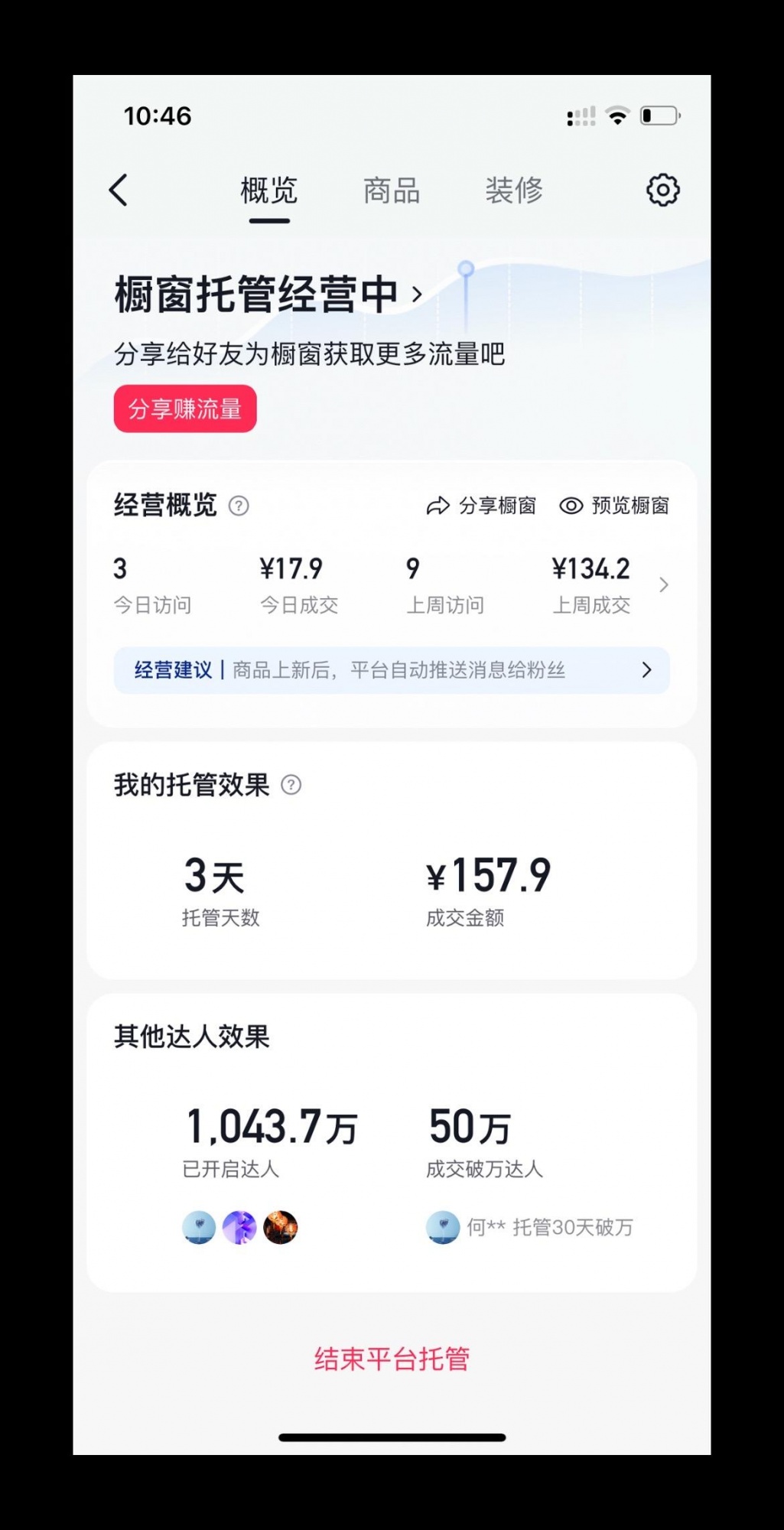End hosting via 结束平台托管
Image resolution: width=784 pixels, height=1530 pixels.
(x=392, y=1359)
